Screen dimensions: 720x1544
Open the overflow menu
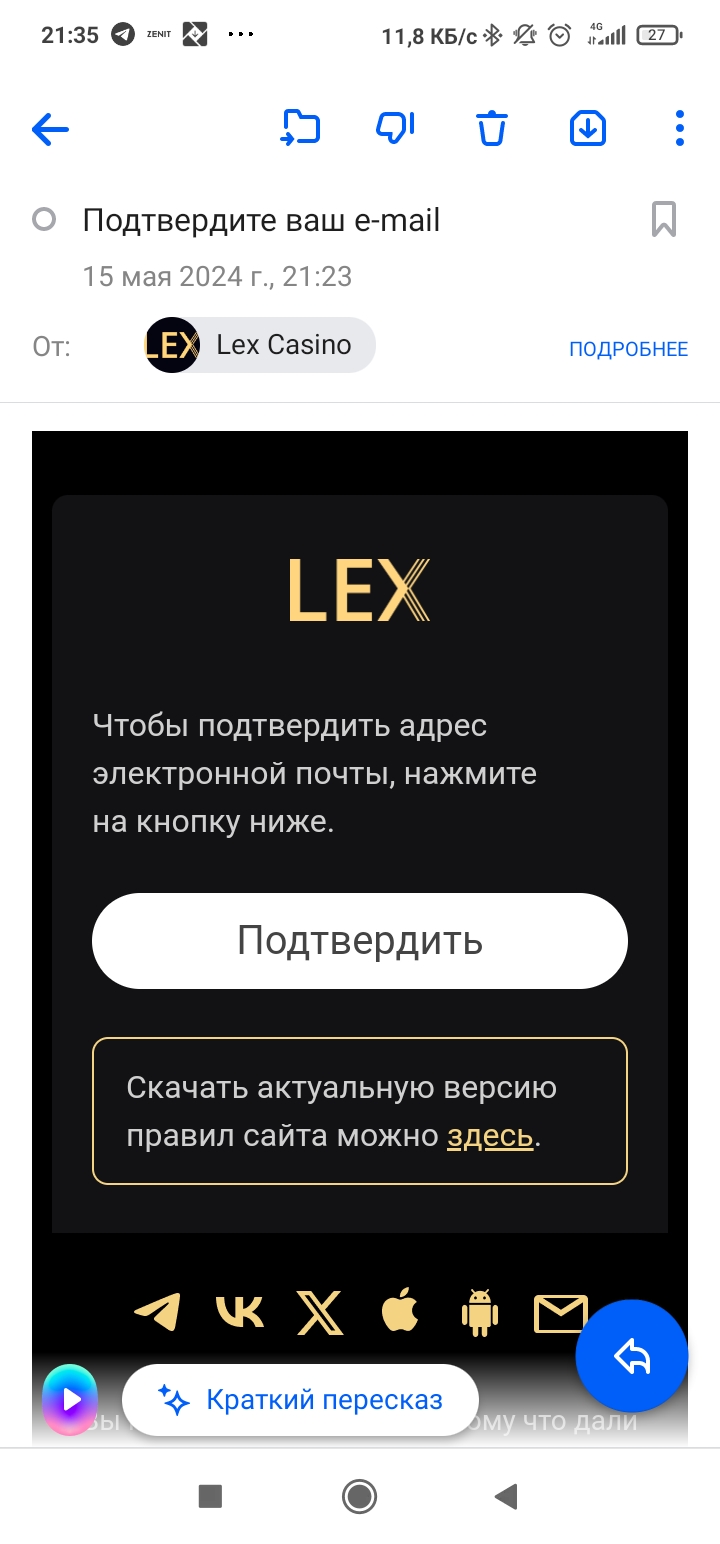click(680, 129)
